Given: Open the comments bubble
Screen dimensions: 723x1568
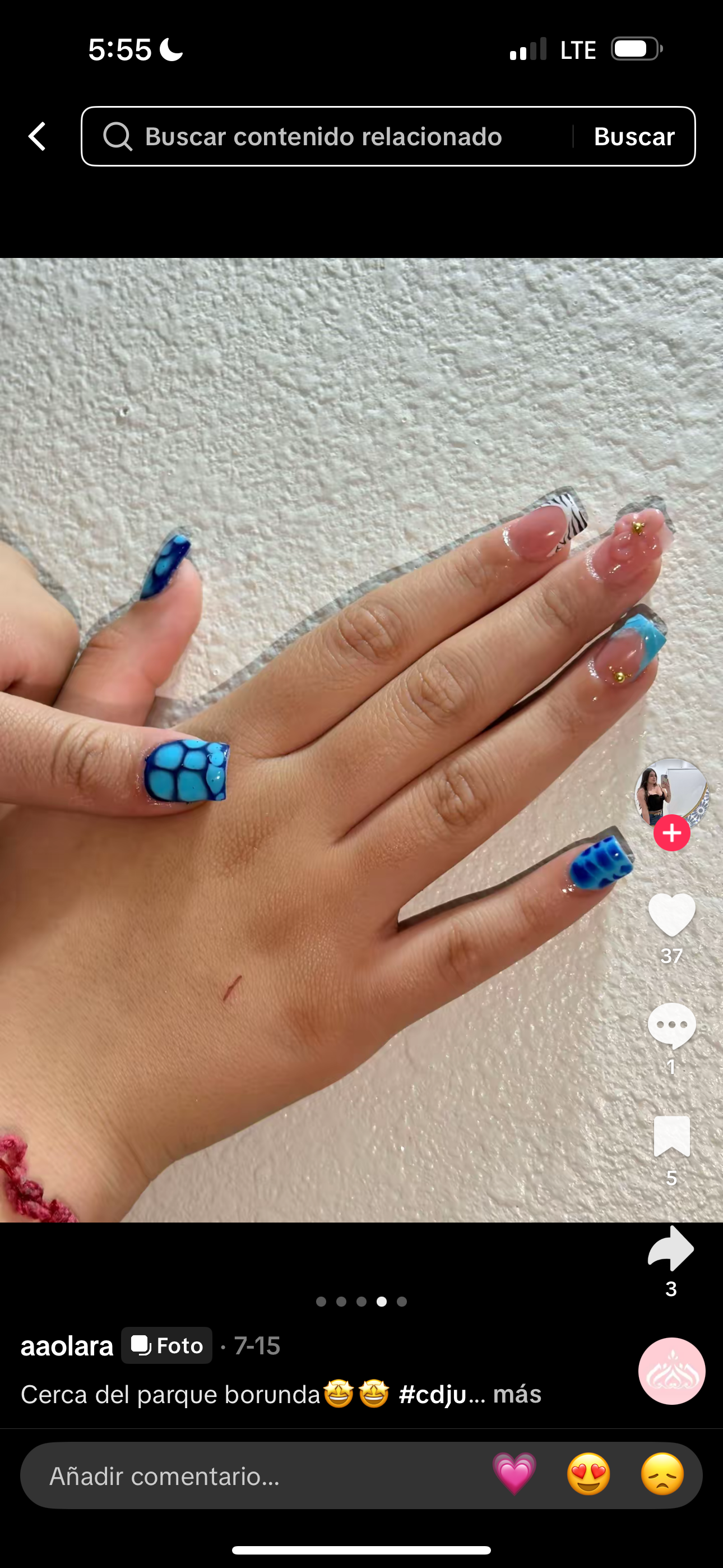Looking at the screenshot, I should point(671,1026).
